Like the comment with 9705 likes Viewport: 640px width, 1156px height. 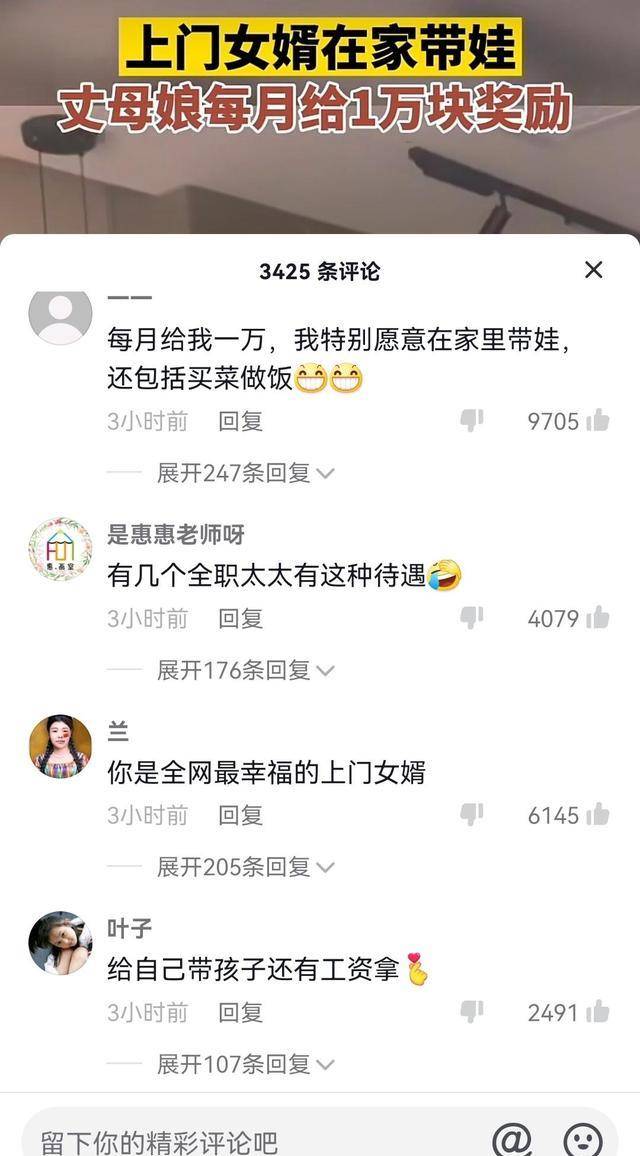[x=598, y=421]
